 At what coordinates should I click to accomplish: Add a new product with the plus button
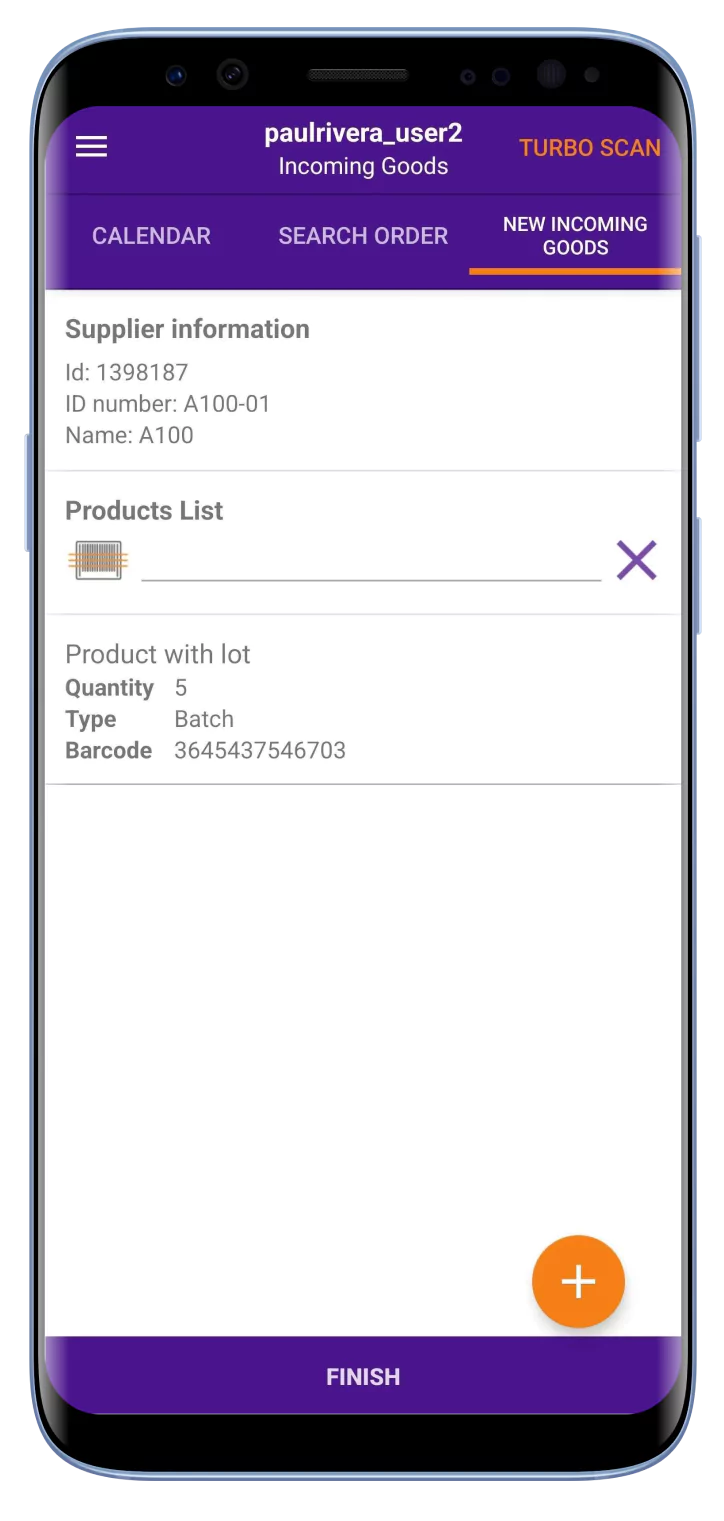coord(578,1281)
